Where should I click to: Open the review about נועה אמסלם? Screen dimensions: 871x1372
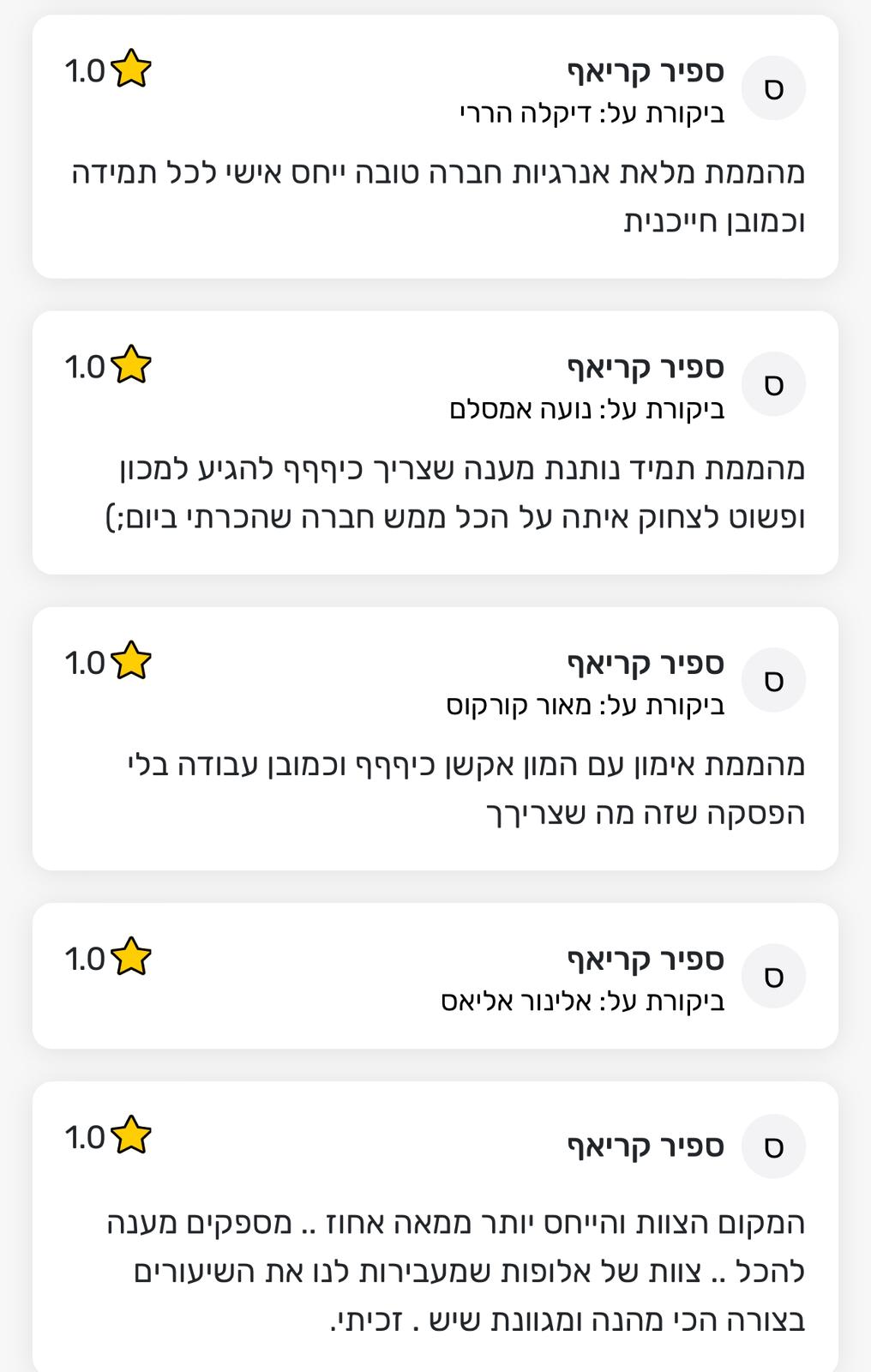click(x=435, y=443)
